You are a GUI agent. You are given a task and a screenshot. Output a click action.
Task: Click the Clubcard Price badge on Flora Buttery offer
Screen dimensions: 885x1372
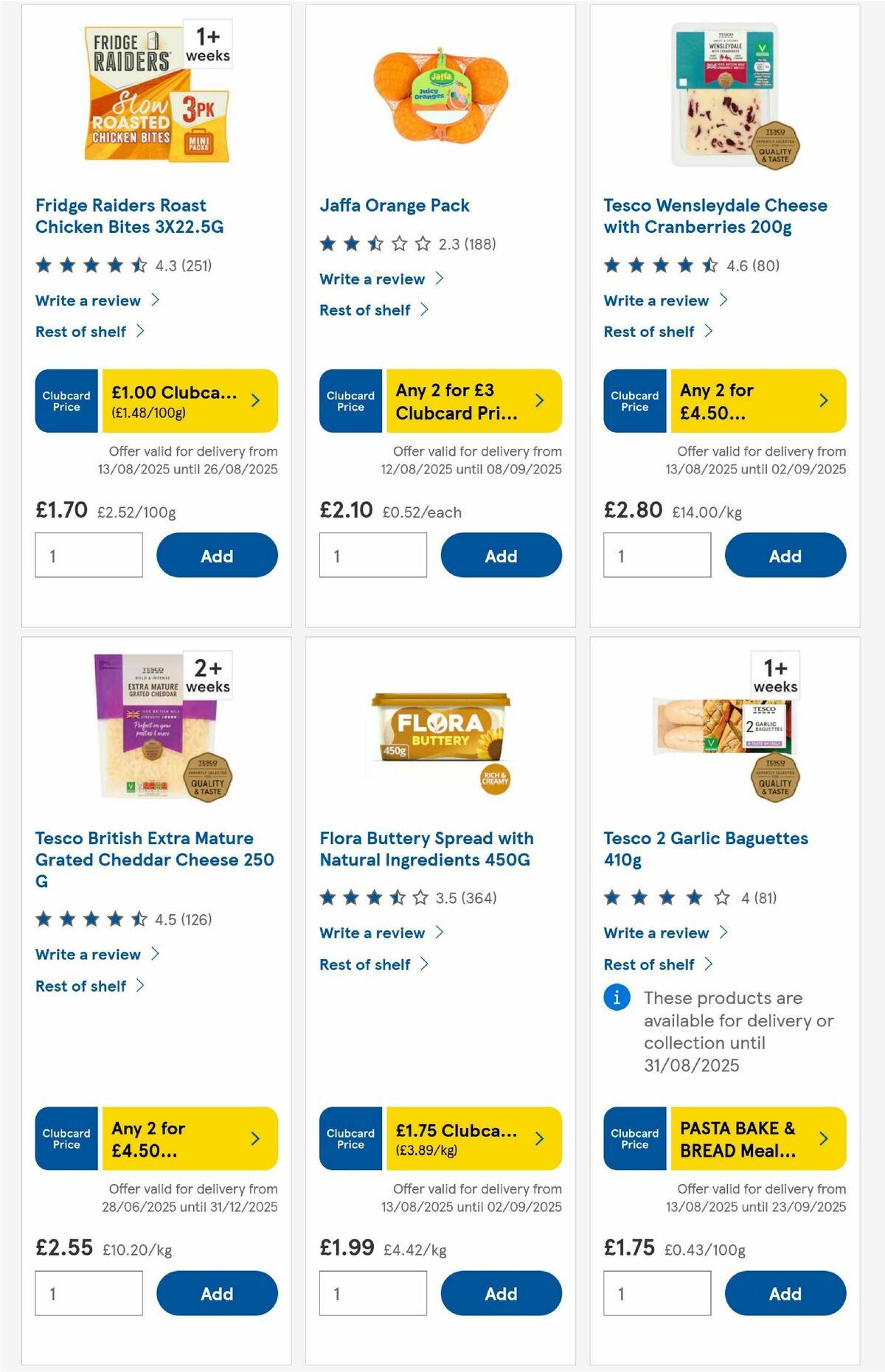[350, 1138]
